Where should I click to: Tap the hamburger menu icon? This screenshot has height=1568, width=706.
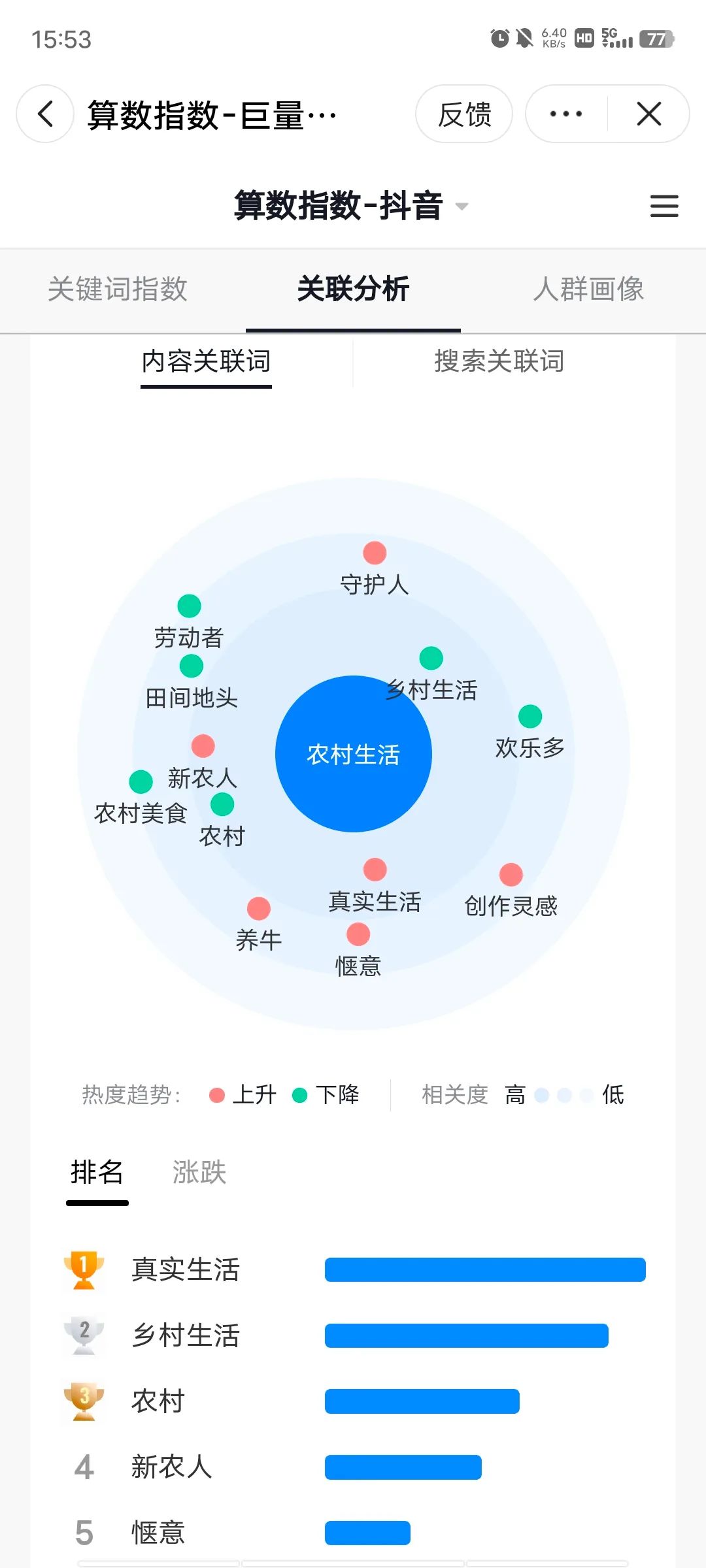(x=664, y=206)
